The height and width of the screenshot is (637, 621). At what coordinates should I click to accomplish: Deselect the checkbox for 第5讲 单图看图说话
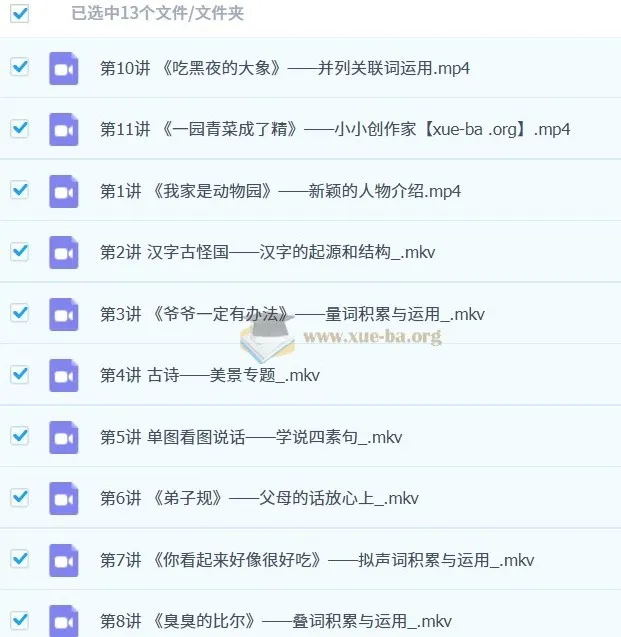[20, 436]
